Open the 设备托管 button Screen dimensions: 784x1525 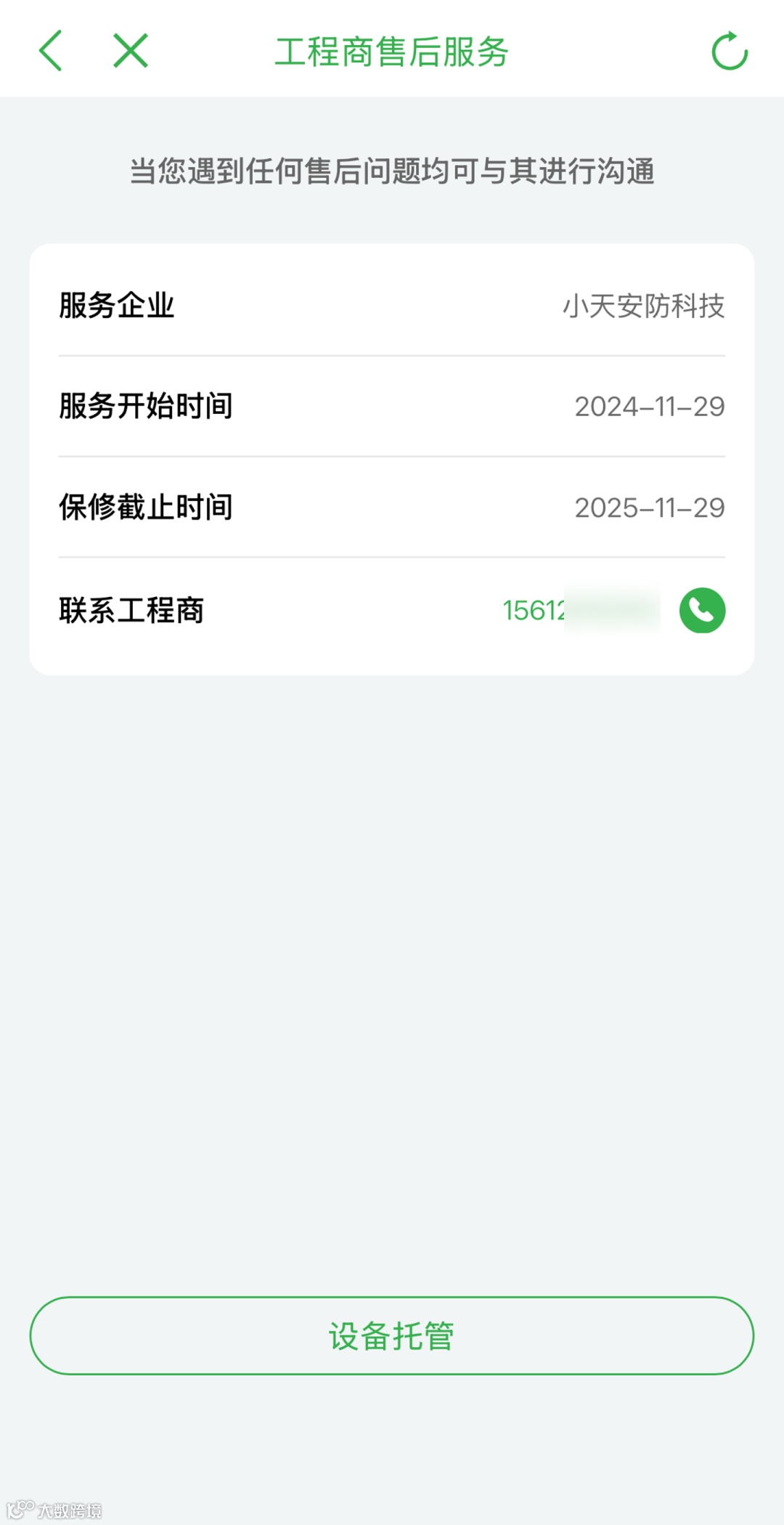click(x=392, y=1335)
